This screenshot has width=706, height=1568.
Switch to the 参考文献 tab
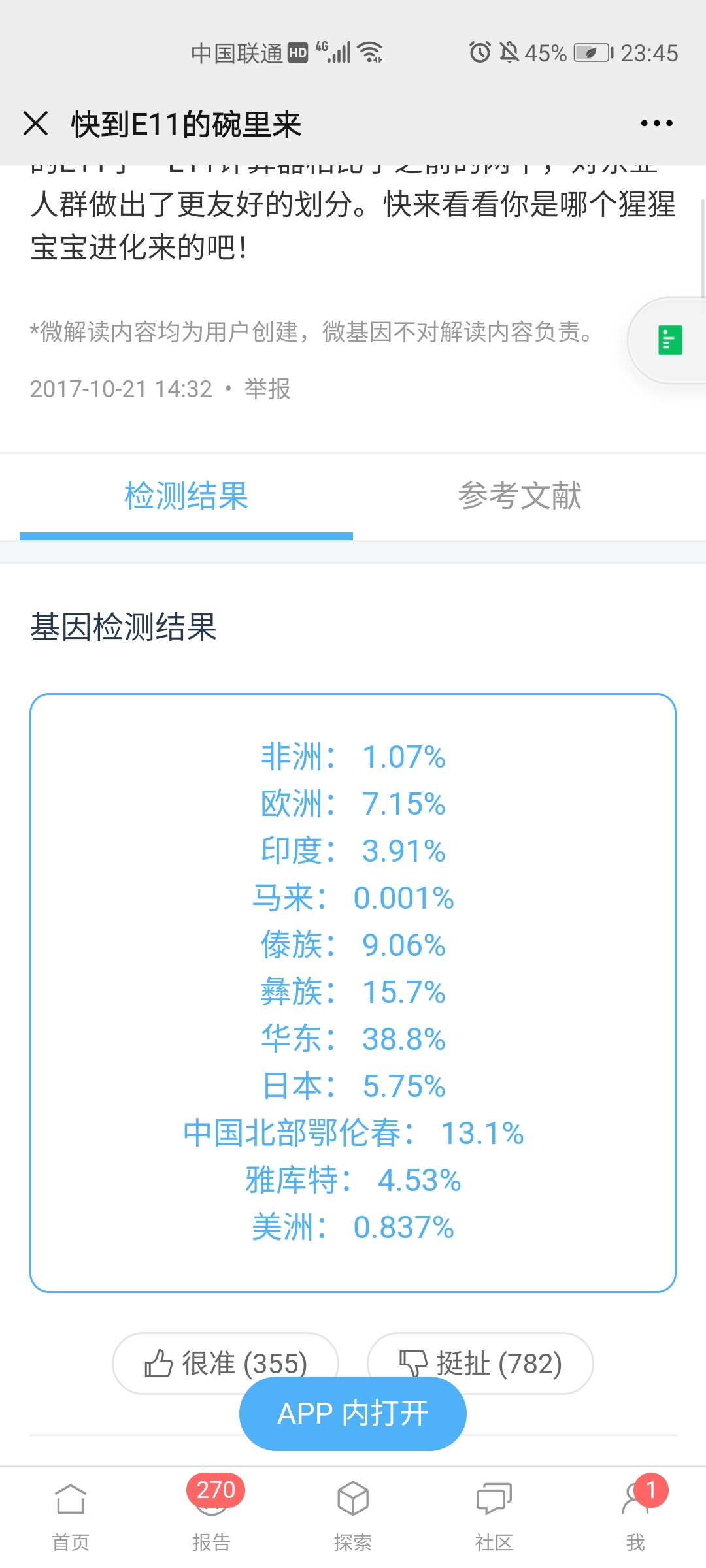click(x=520, y=496)
